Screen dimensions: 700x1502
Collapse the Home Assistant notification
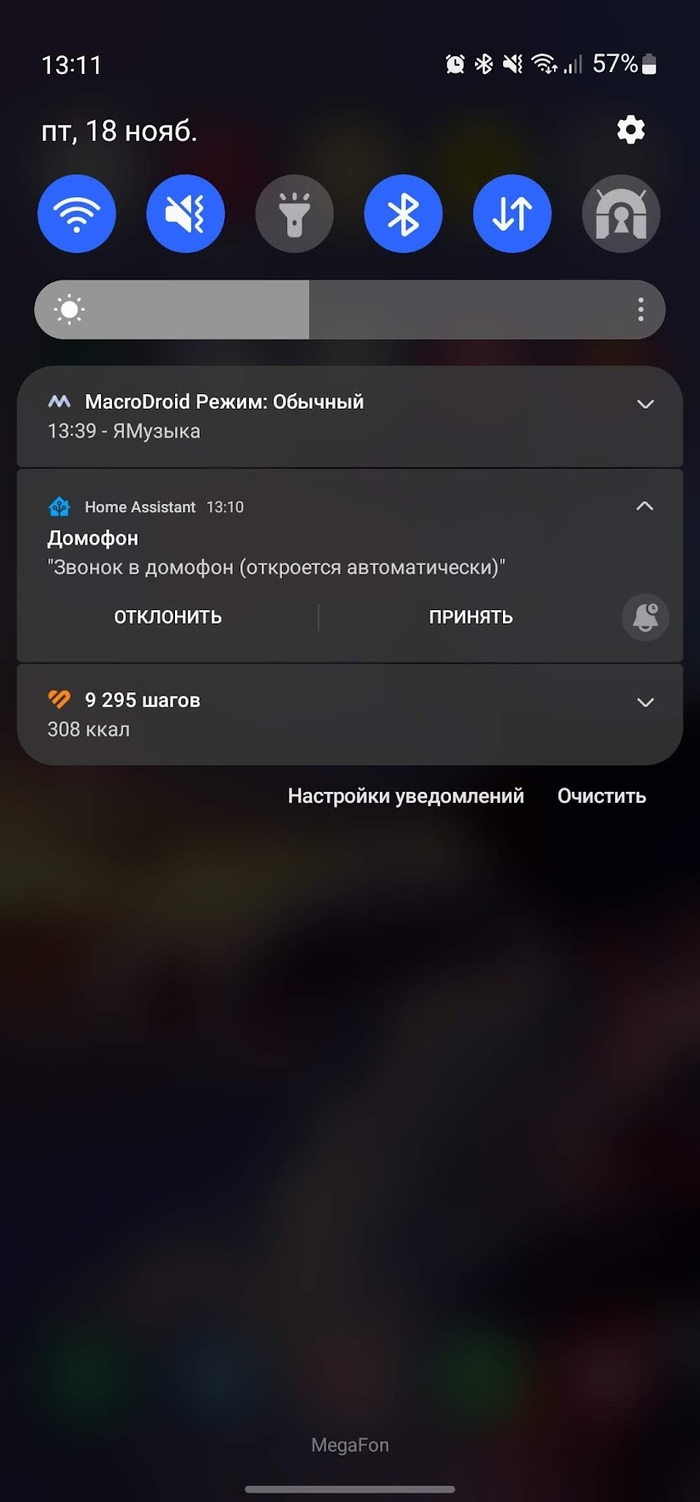coord(645,506)
